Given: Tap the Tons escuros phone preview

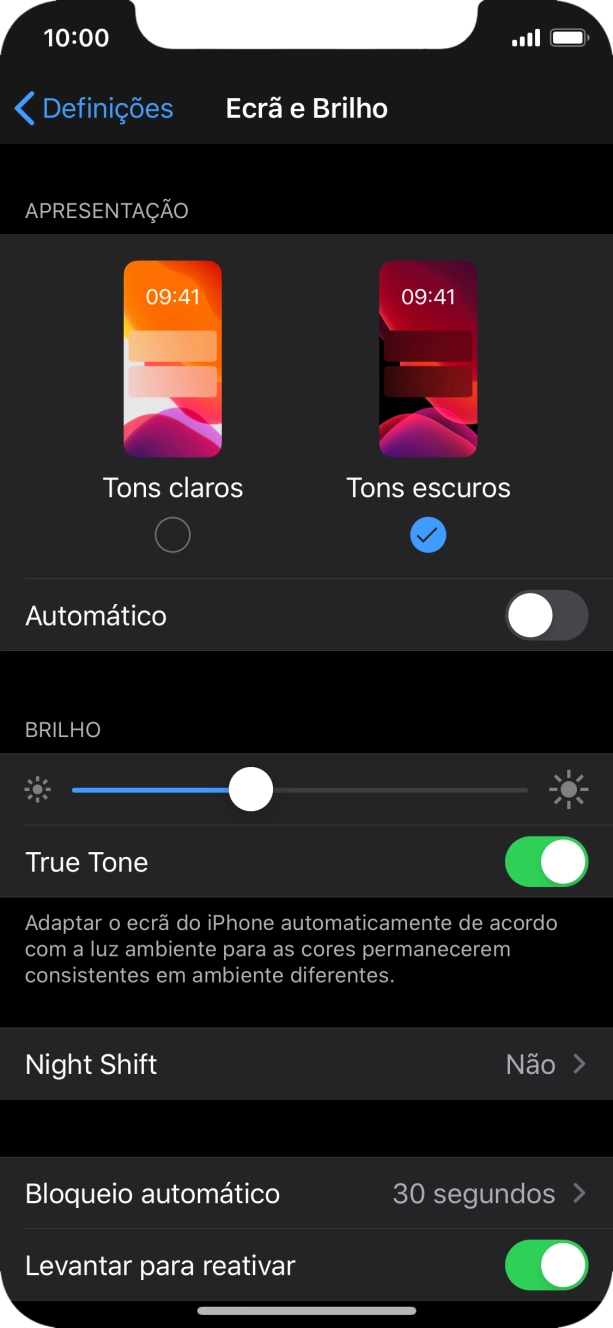Looking at the screenshot, I should coord(428,358).
